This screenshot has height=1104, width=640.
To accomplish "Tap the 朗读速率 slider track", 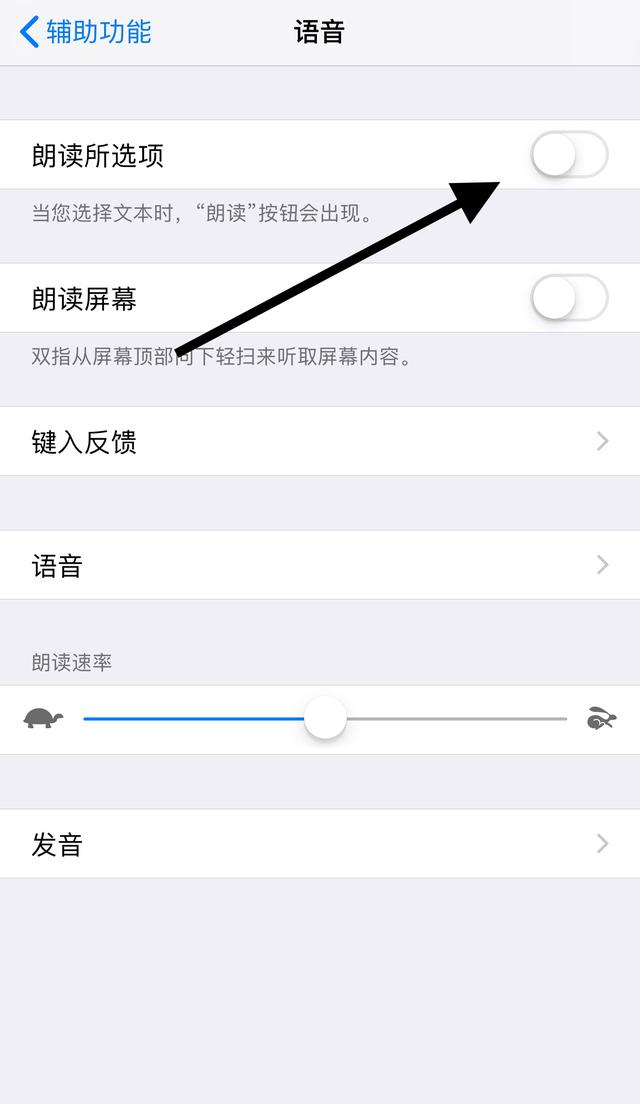I will tap(325, 719).
